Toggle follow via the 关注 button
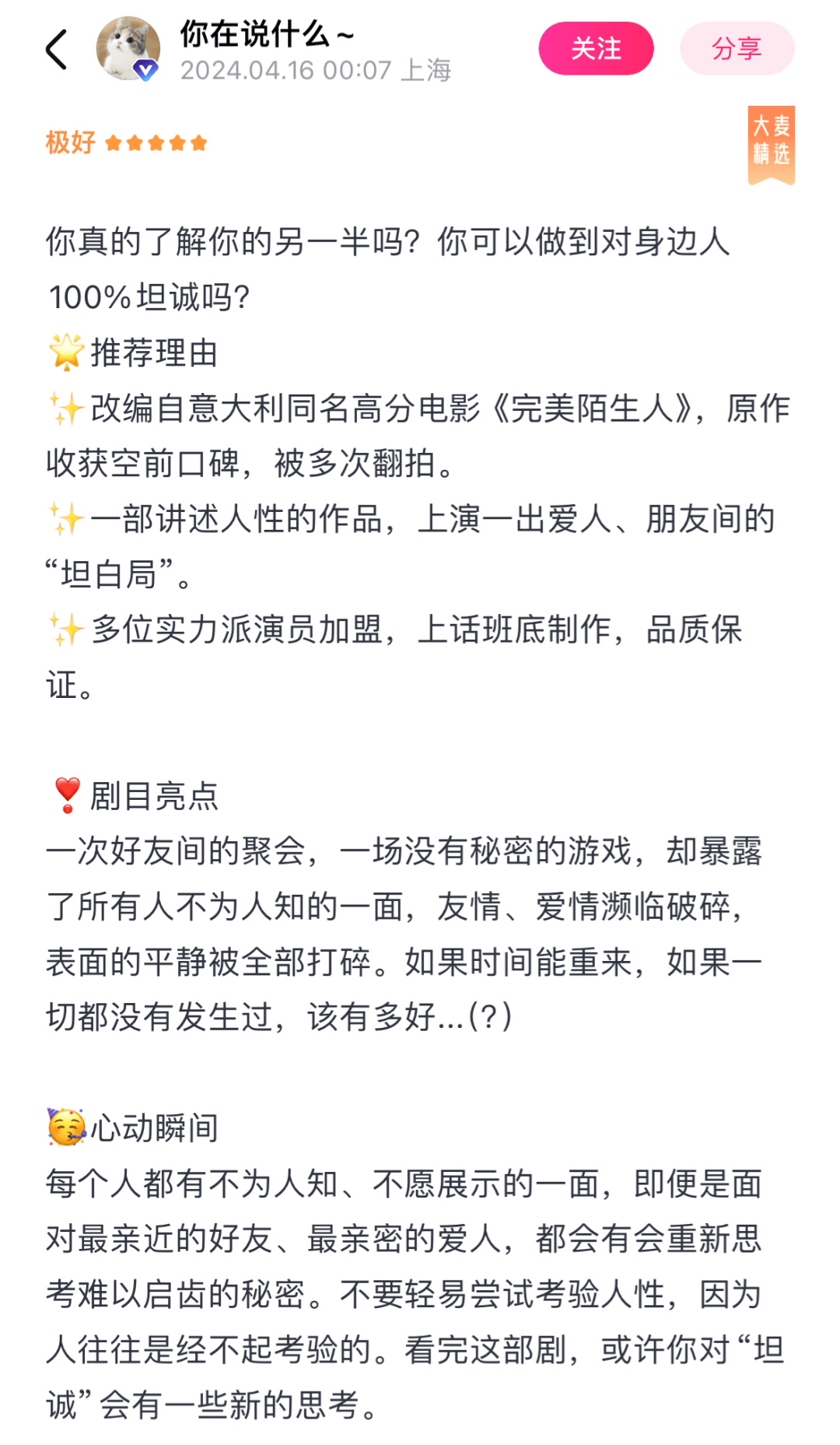Image resolution: width=840 pixels, height=1445 pixels. pos(596,49)
